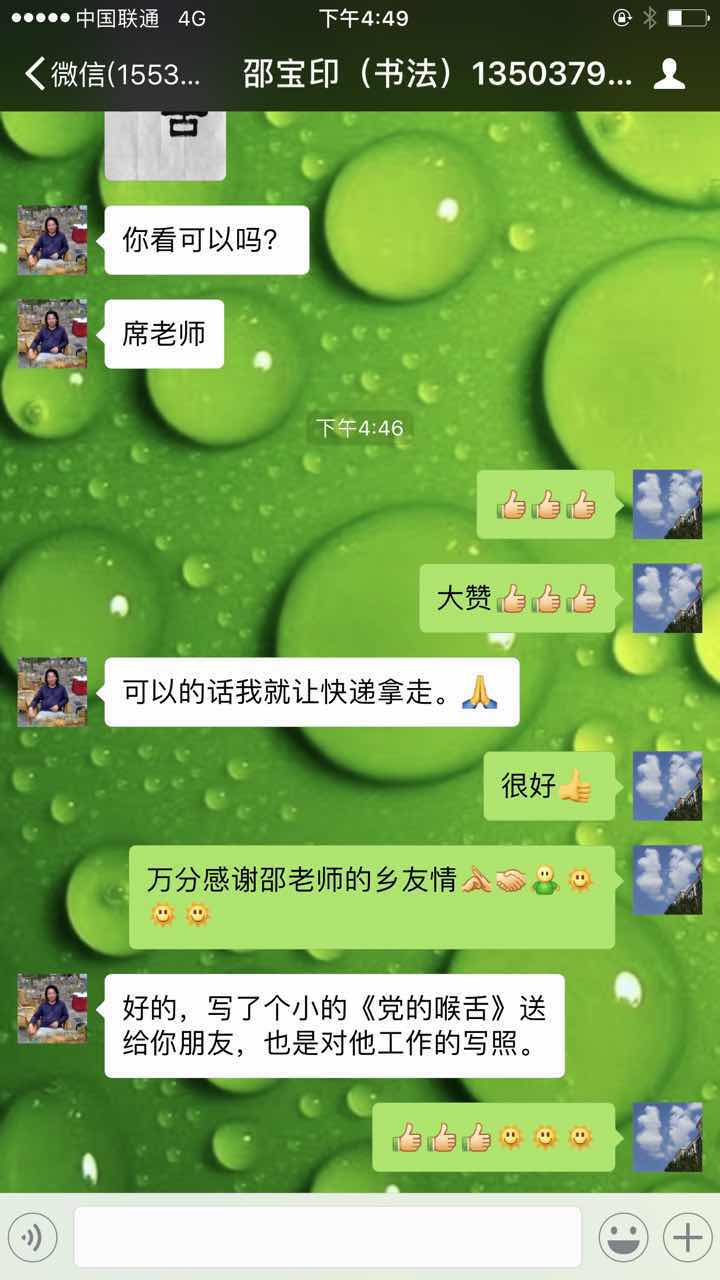Focus the message text field
Viewport: 720px width, 1280px height.
pyautogui.click(x=327, y=1237)
